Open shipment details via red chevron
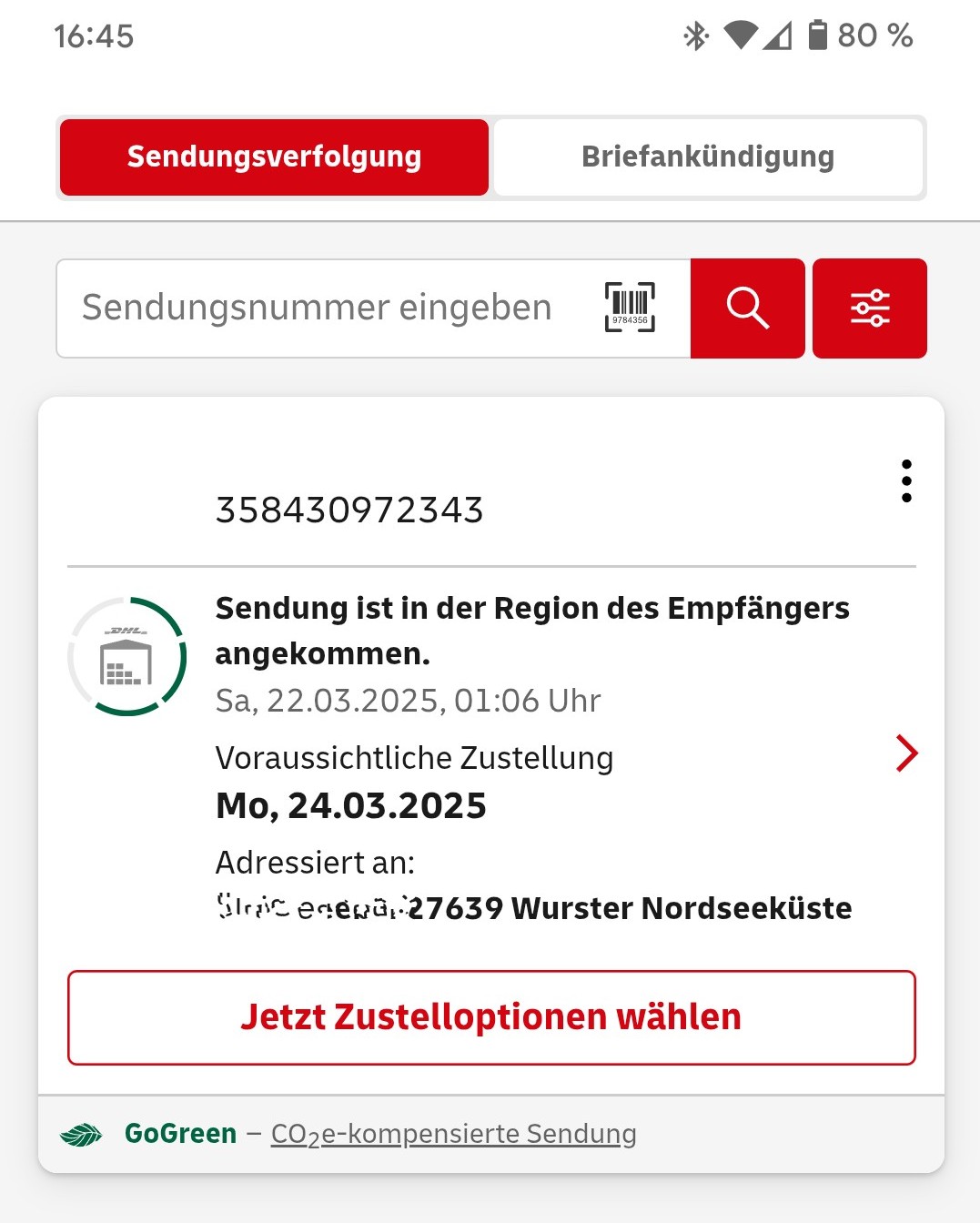The image size is (980, 1223). click(906, 753)
